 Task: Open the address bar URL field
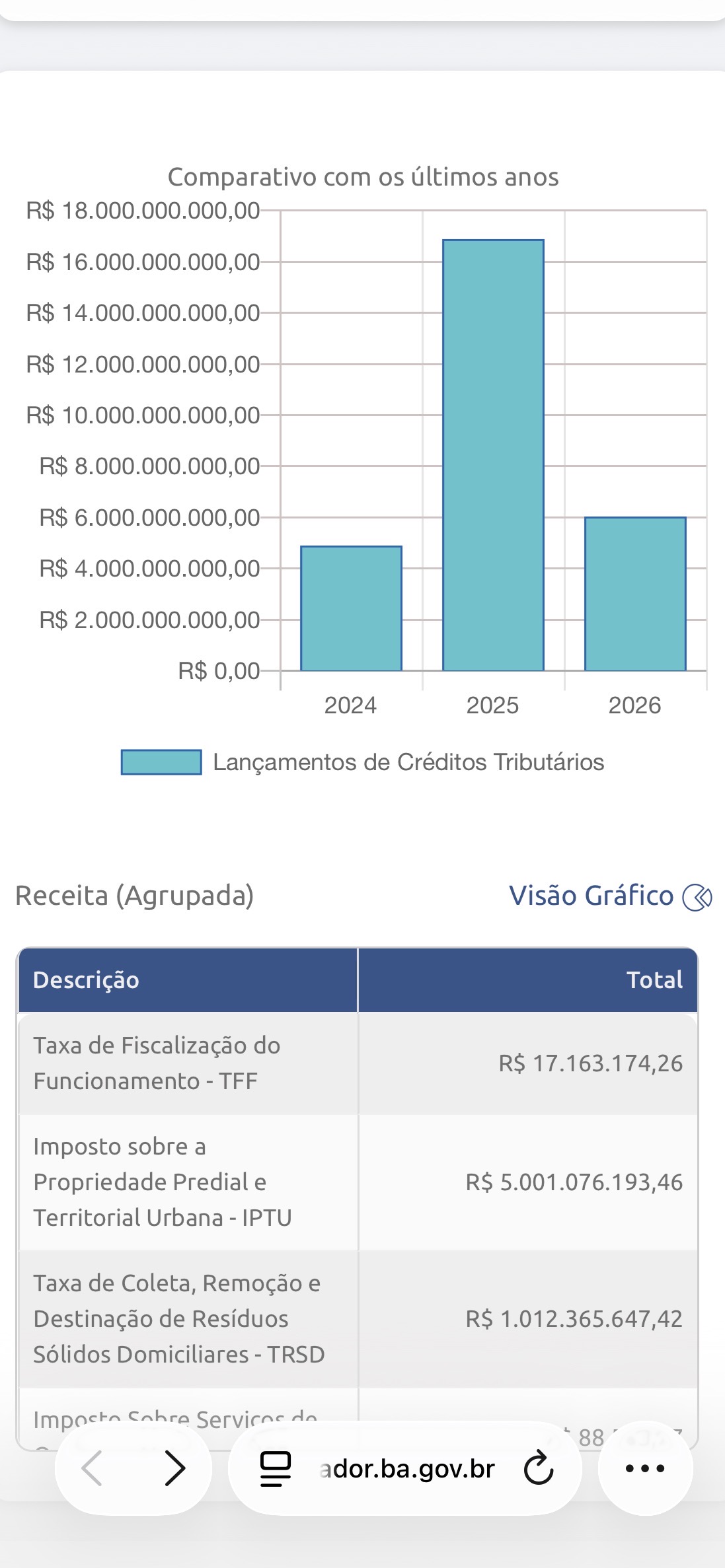[406, 1468]
